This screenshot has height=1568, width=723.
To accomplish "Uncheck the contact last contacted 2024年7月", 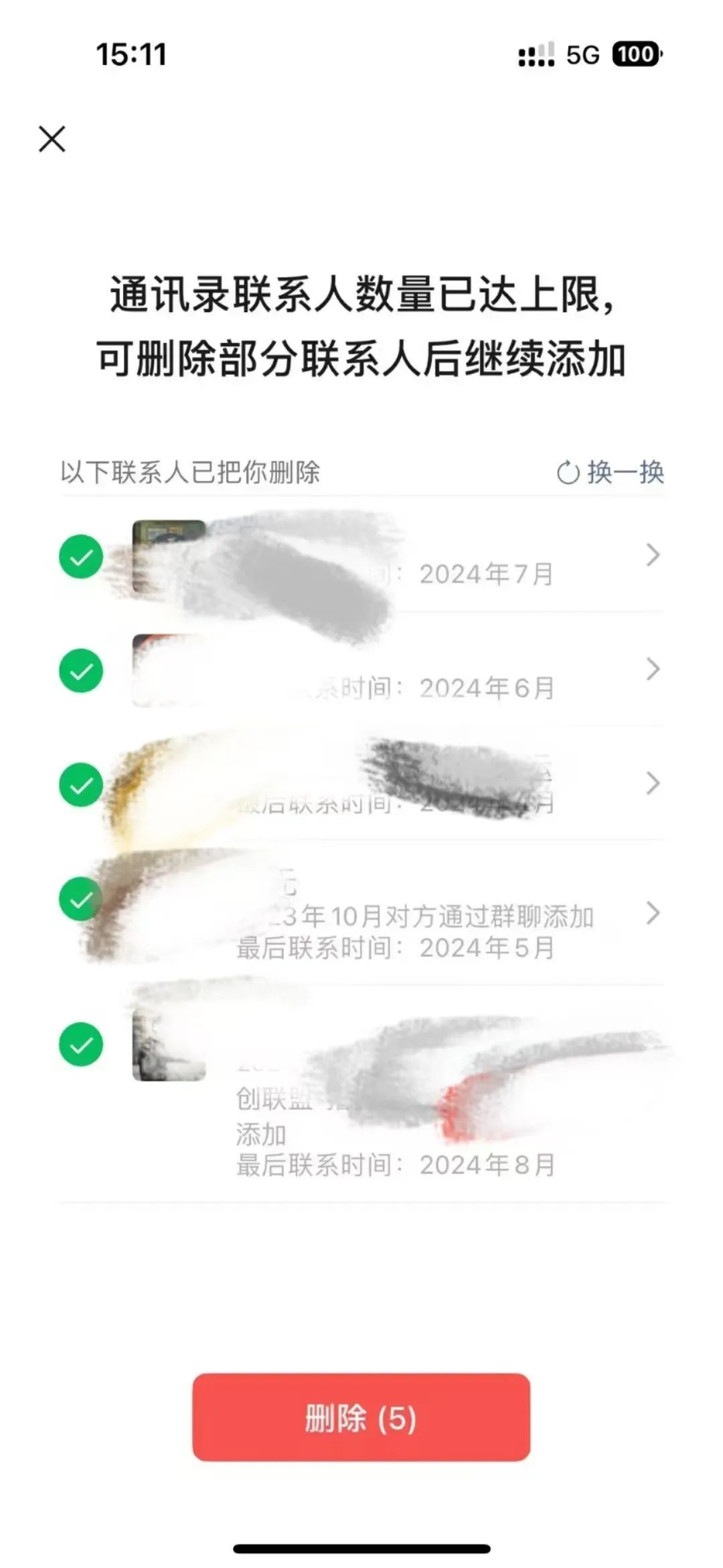I will click(81, 556).
